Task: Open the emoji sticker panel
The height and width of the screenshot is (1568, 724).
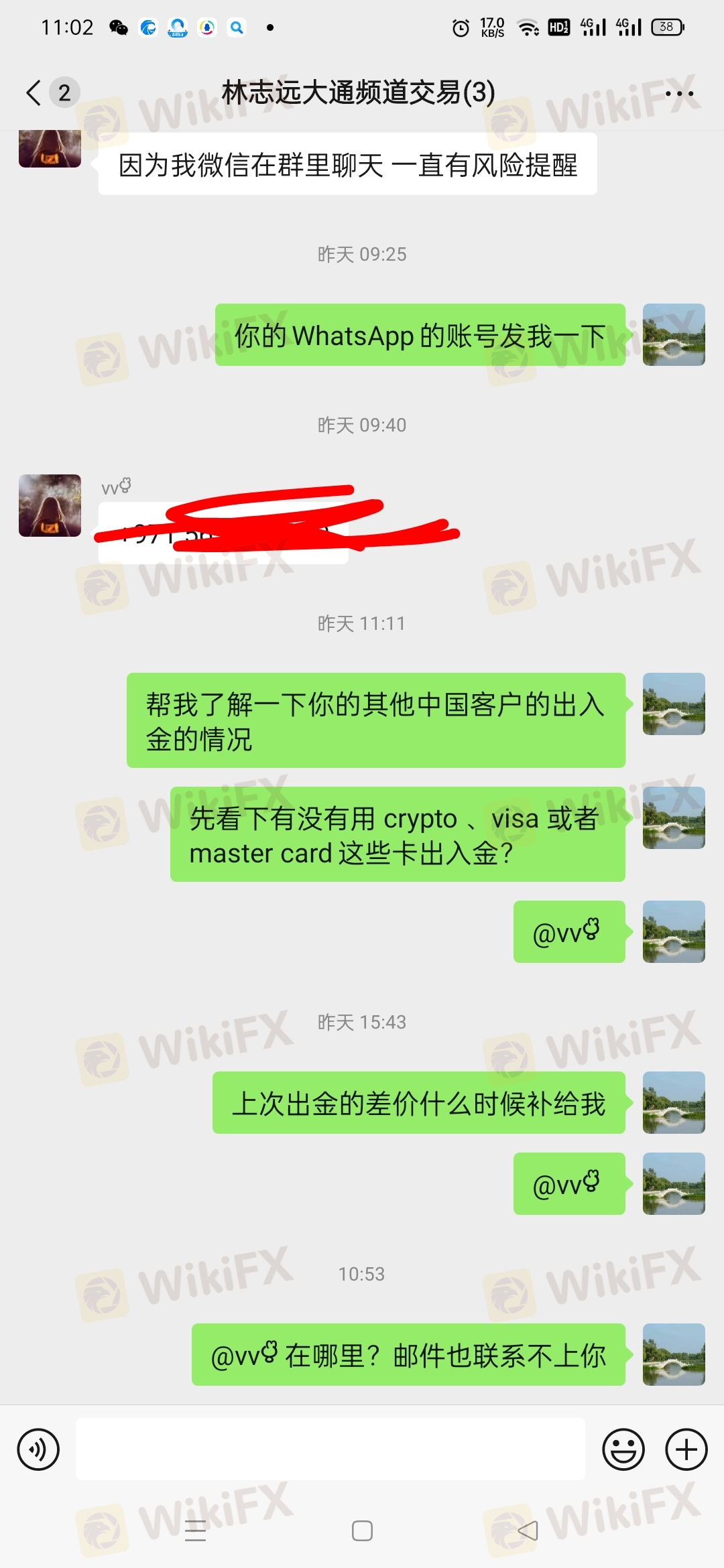Action: (x=623, y=1449)
